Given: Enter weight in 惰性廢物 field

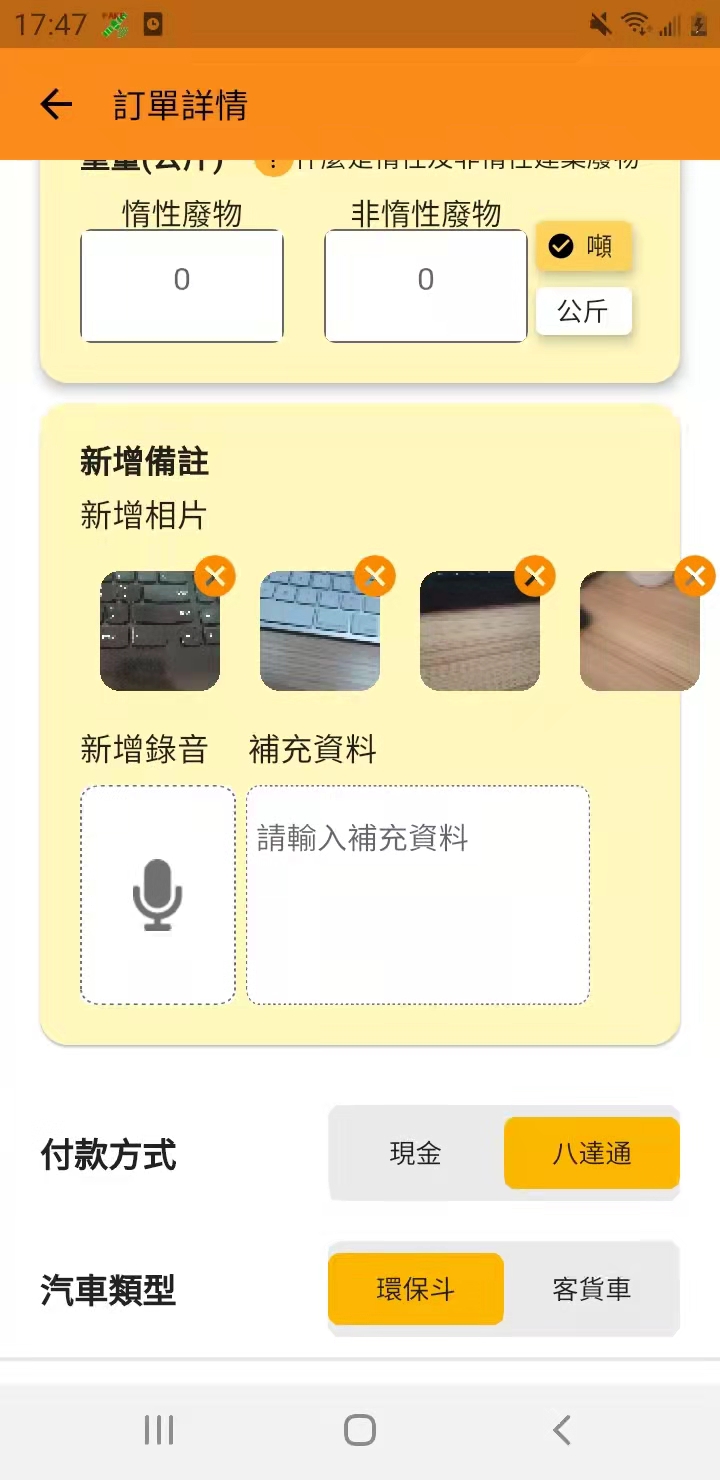Looking at the screenshot, I should click(182, 286).
